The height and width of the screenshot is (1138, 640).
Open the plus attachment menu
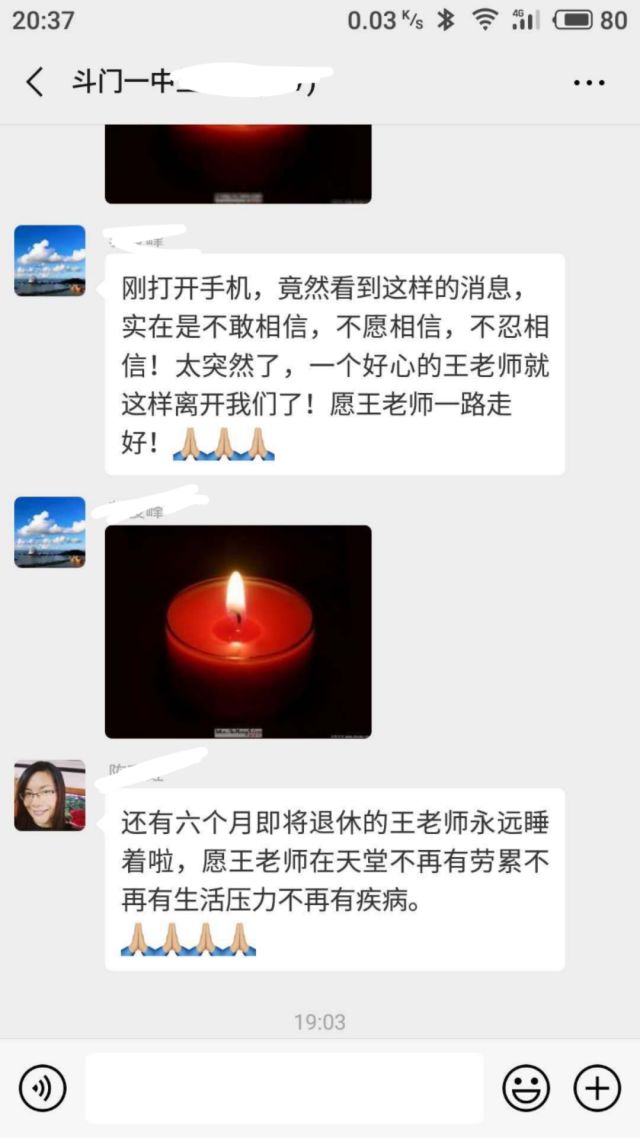click(597, 1087)
